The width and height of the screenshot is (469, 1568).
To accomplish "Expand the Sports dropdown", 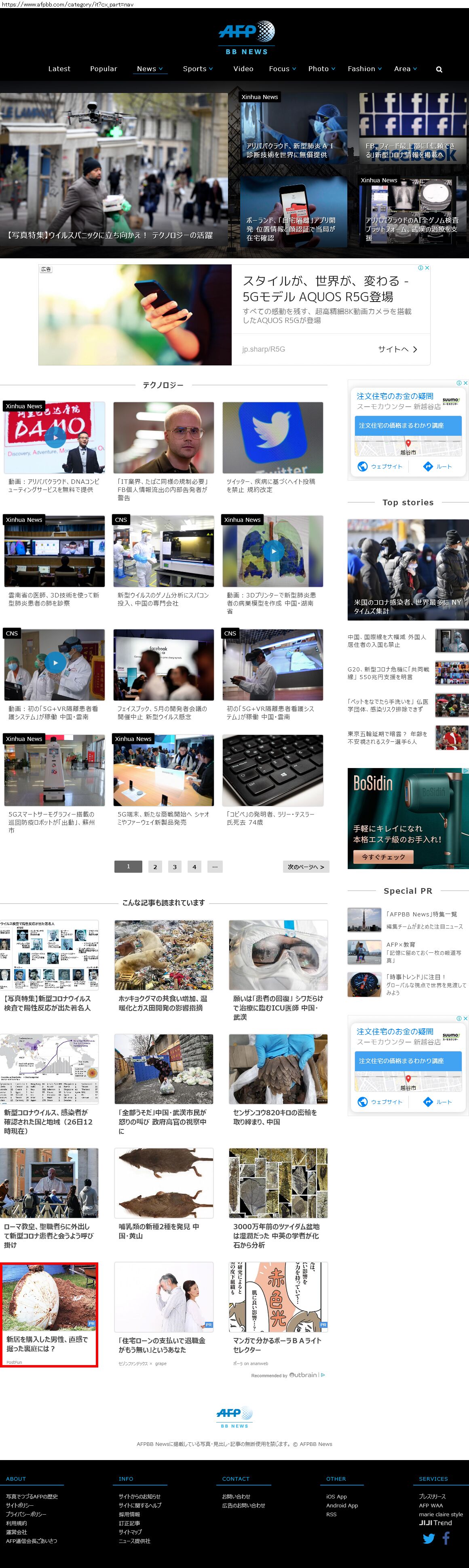I will [x=197, y=69].
